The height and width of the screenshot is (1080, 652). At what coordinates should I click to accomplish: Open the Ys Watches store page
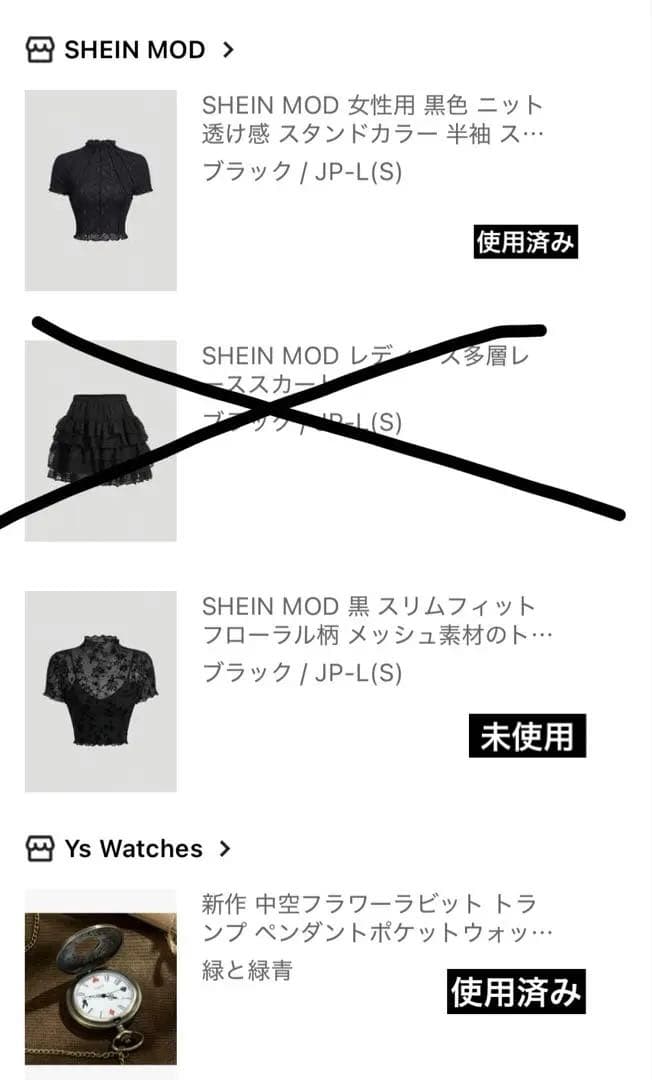point(132,849)
